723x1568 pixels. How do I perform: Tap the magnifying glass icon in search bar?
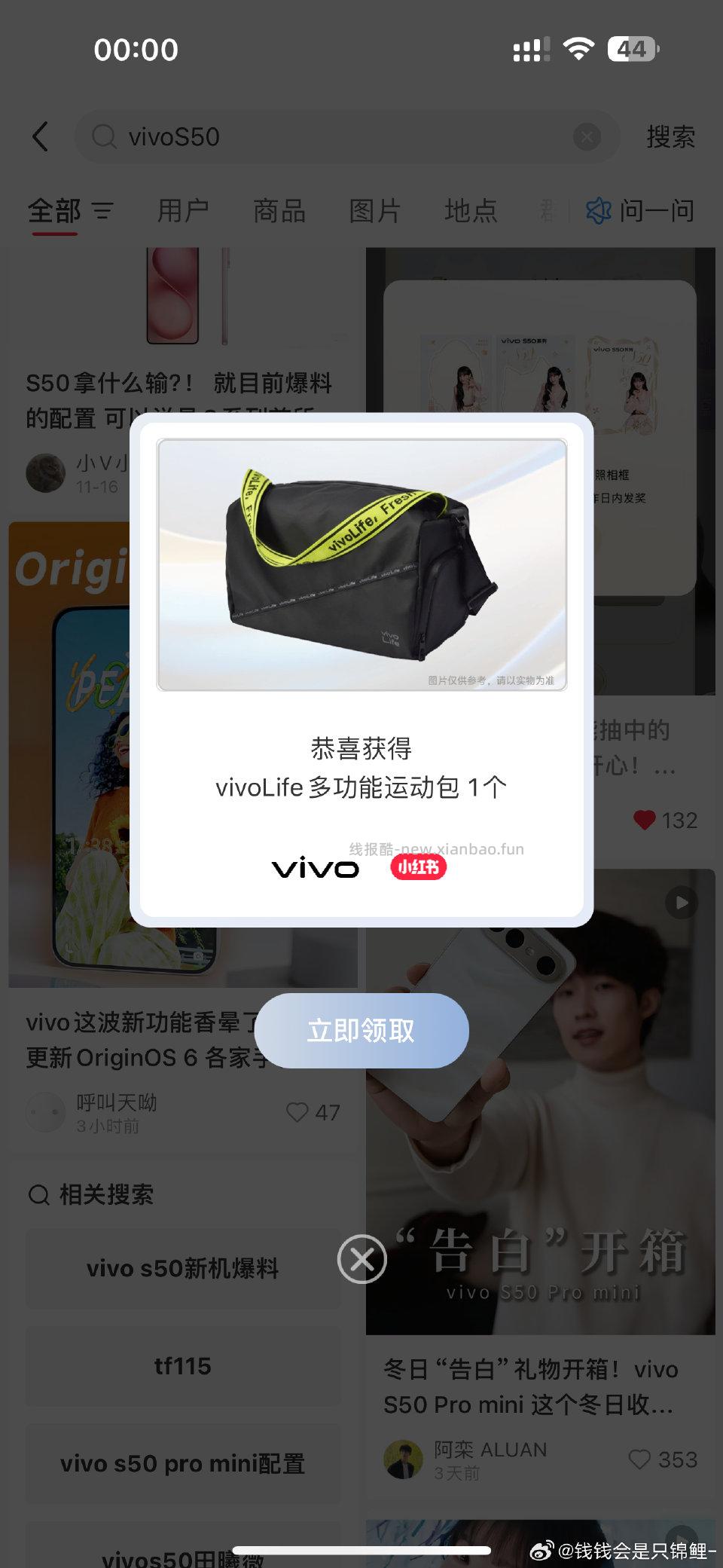tap(104, 137)
